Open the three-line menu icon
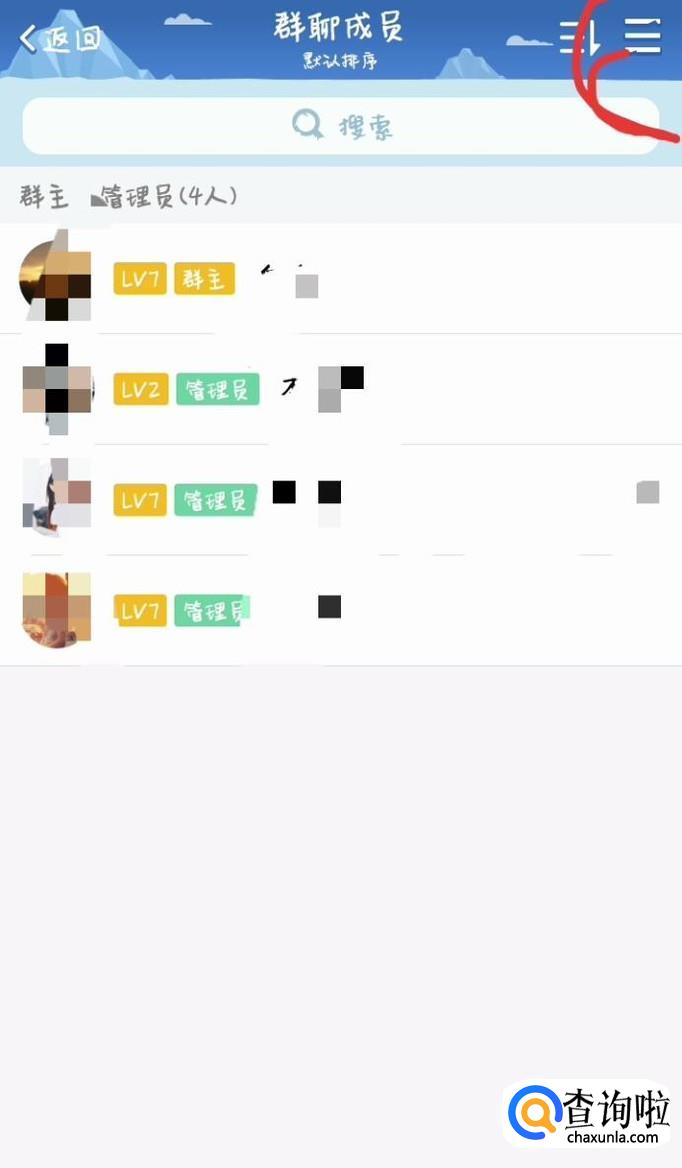This screenshot has width=682, height=1168. tap(643, 36)
